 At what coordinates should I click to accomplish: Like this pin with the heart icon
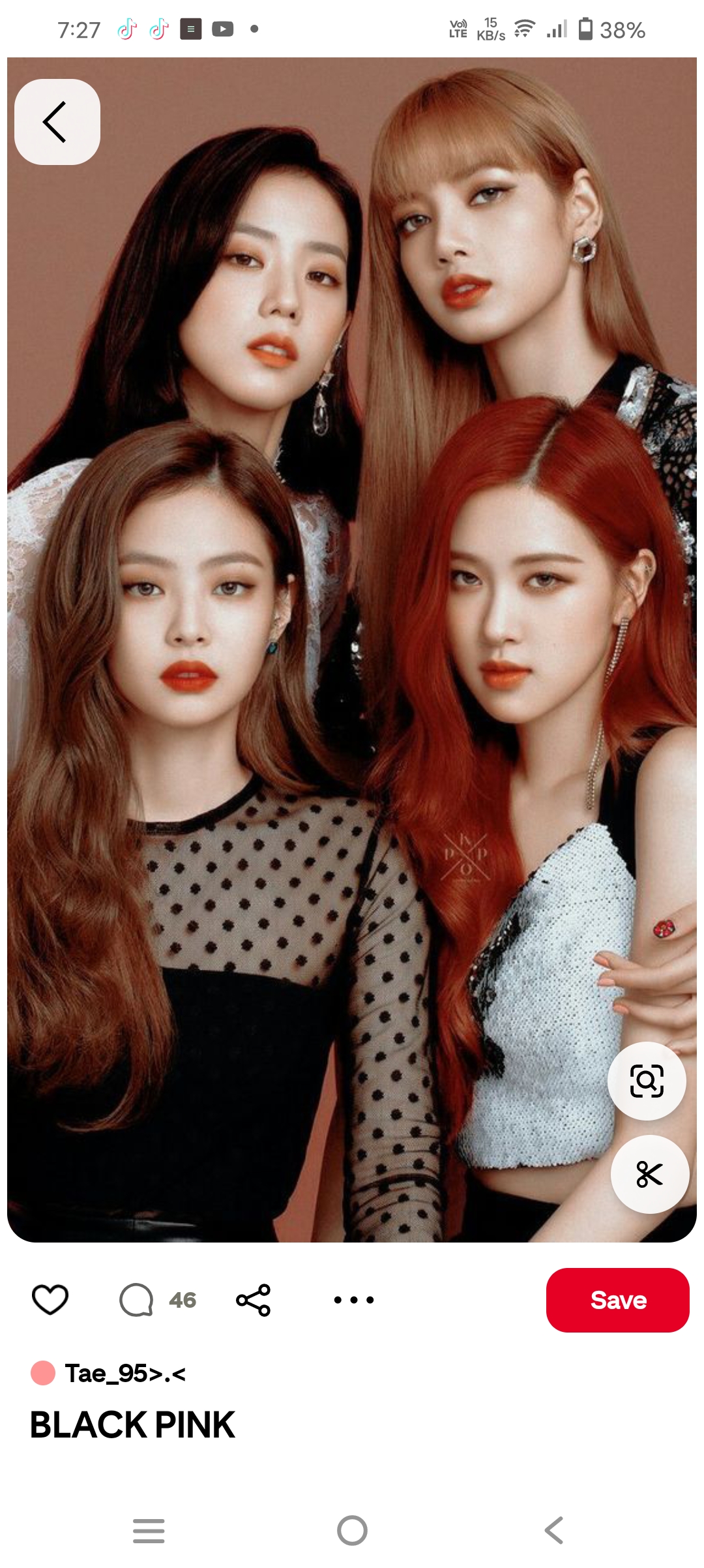[x=50, y=1299]
